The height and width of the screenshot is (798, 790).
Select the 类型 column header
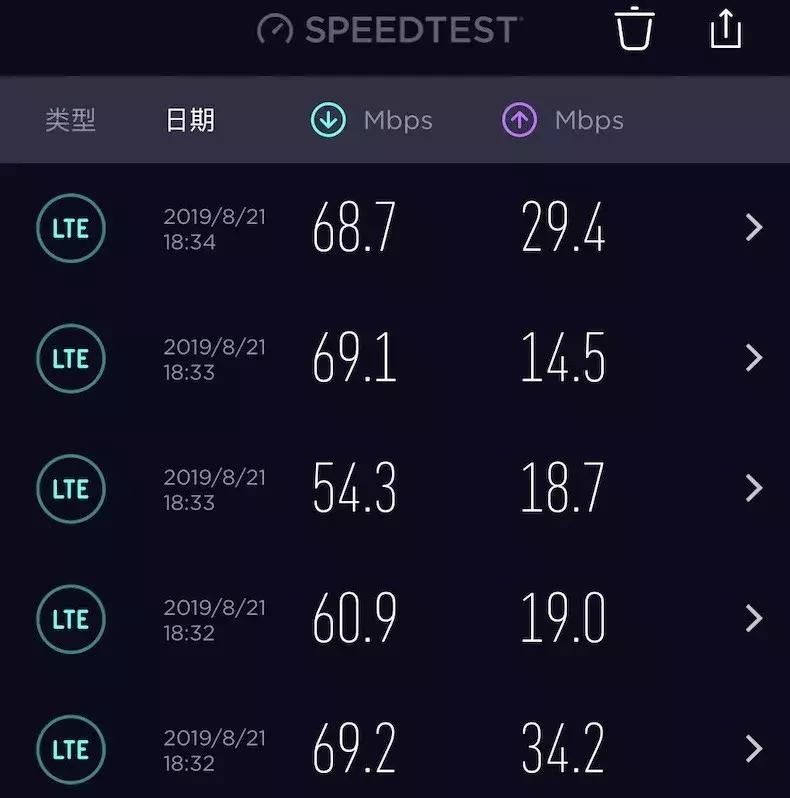(x=70, y=119)
